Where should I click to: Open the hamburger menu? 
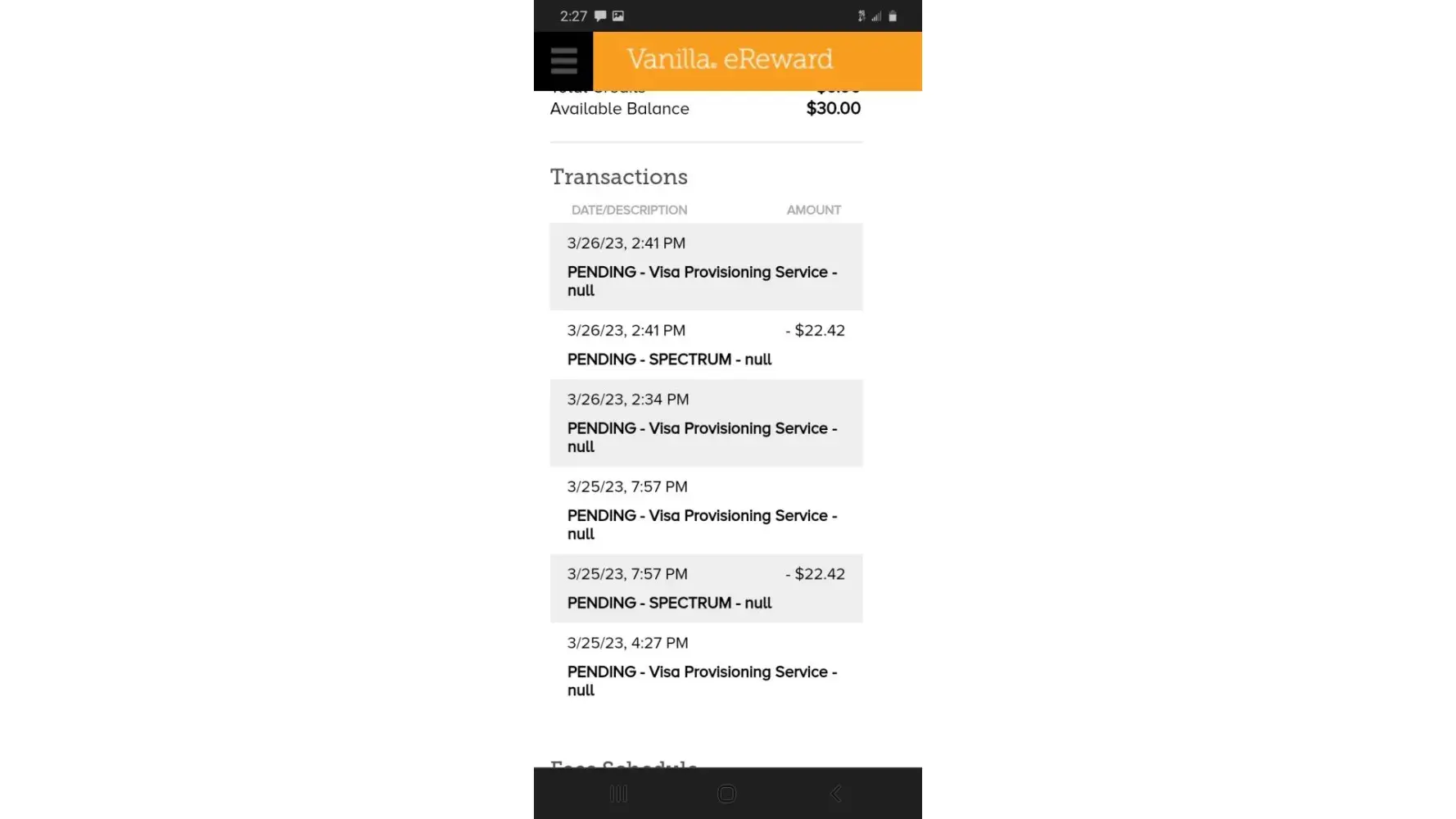coord(563,61)
